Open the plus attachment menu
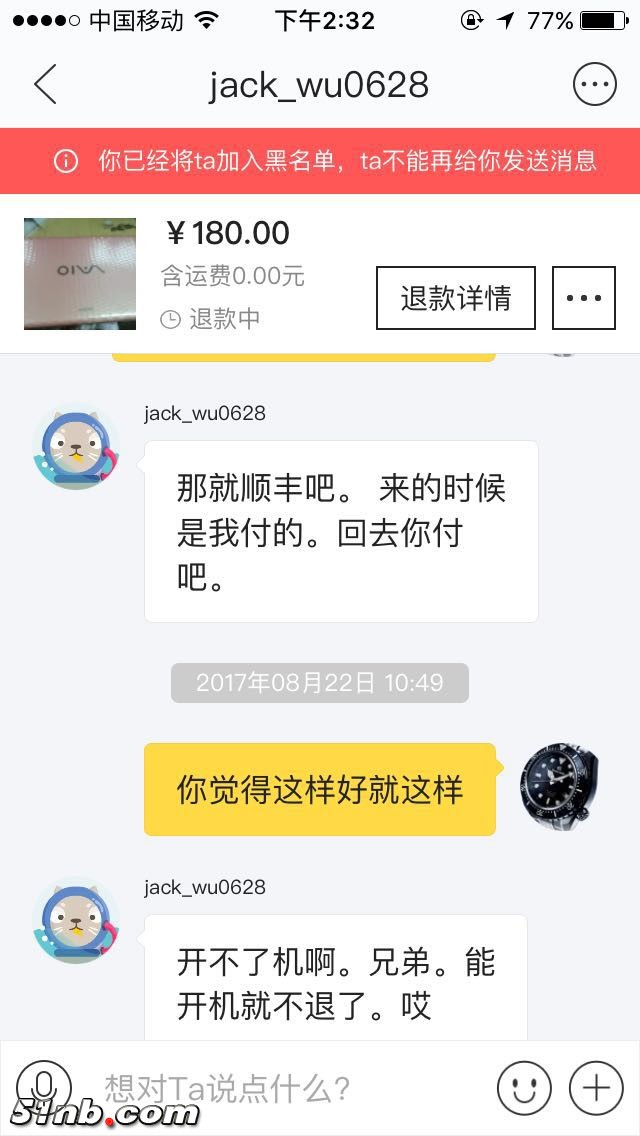The width and height of the screenshot is (640, 1136). point(596,1087)
